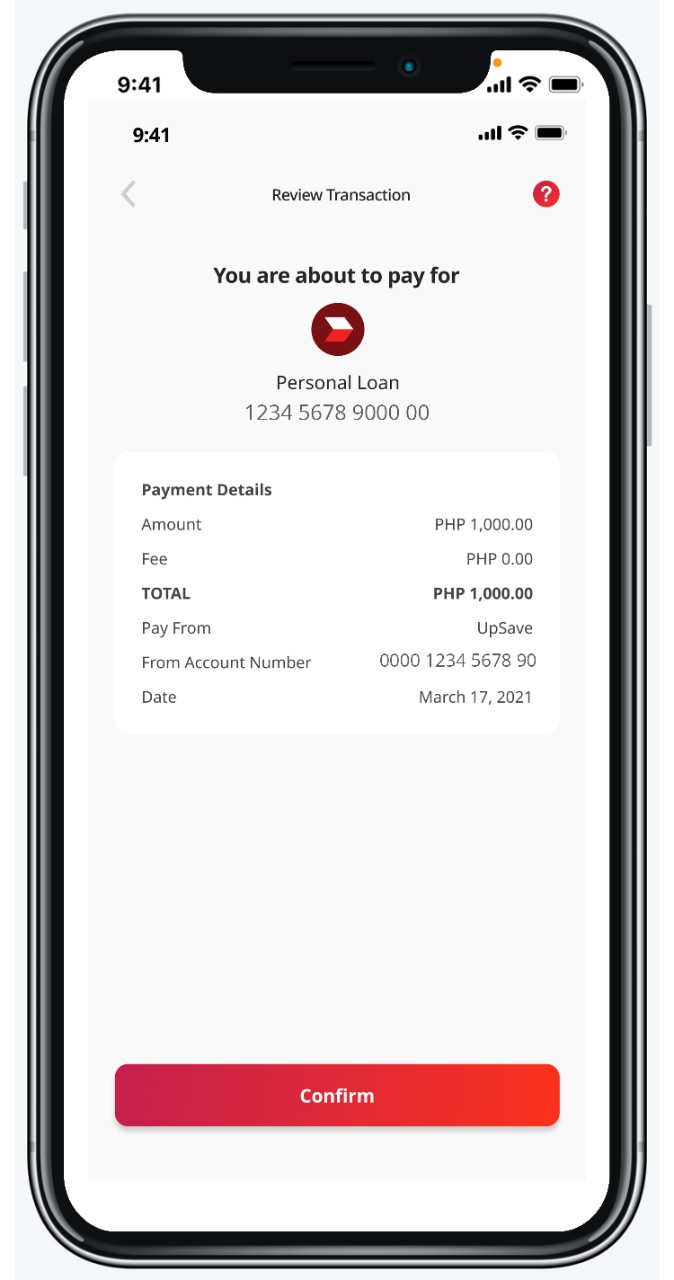Open the red help question mark
674x1280 pixels.
tap(545, 194)
